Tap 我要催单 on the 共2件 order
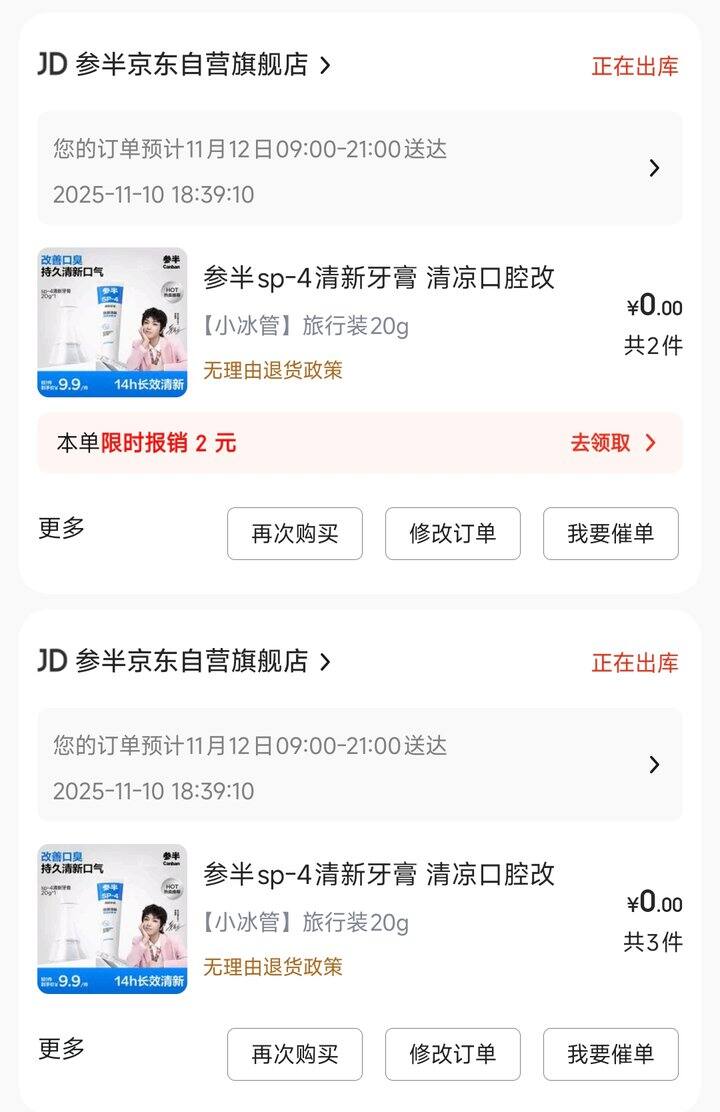This screenshot has width=720, height=1112. (611, 534)
